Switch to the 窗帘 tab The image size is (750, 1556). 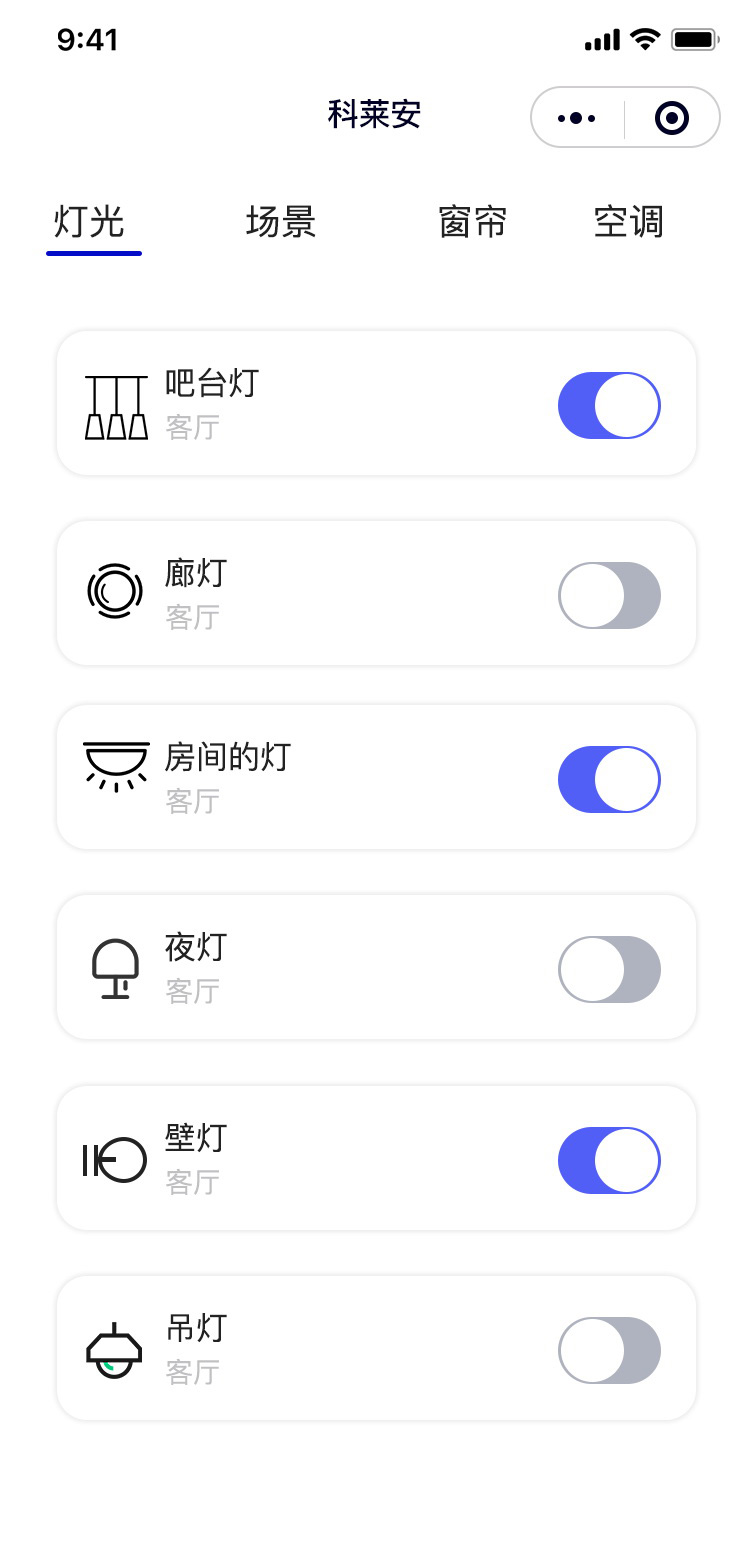pos(473,222)
